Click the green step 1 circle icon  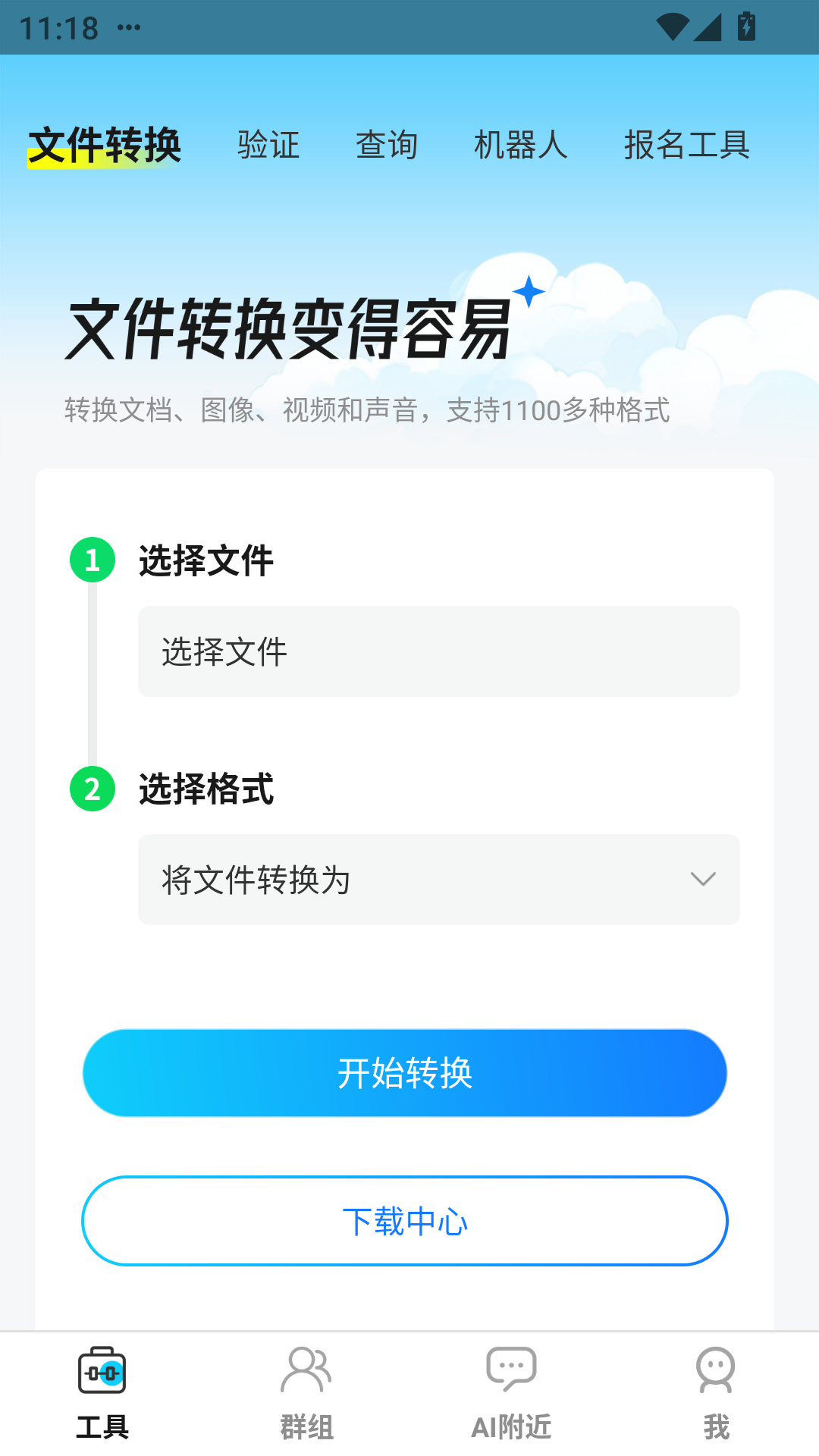[x=92, y=561]
